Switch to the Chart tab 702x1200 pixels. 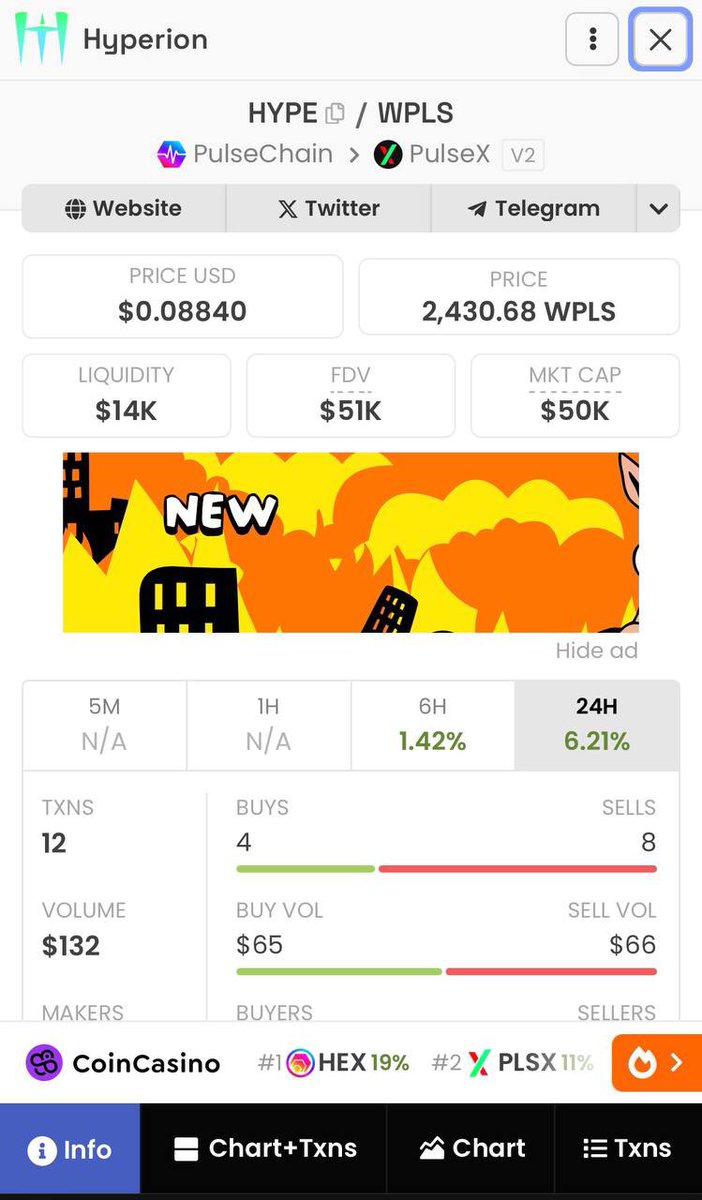point(472,1149)
